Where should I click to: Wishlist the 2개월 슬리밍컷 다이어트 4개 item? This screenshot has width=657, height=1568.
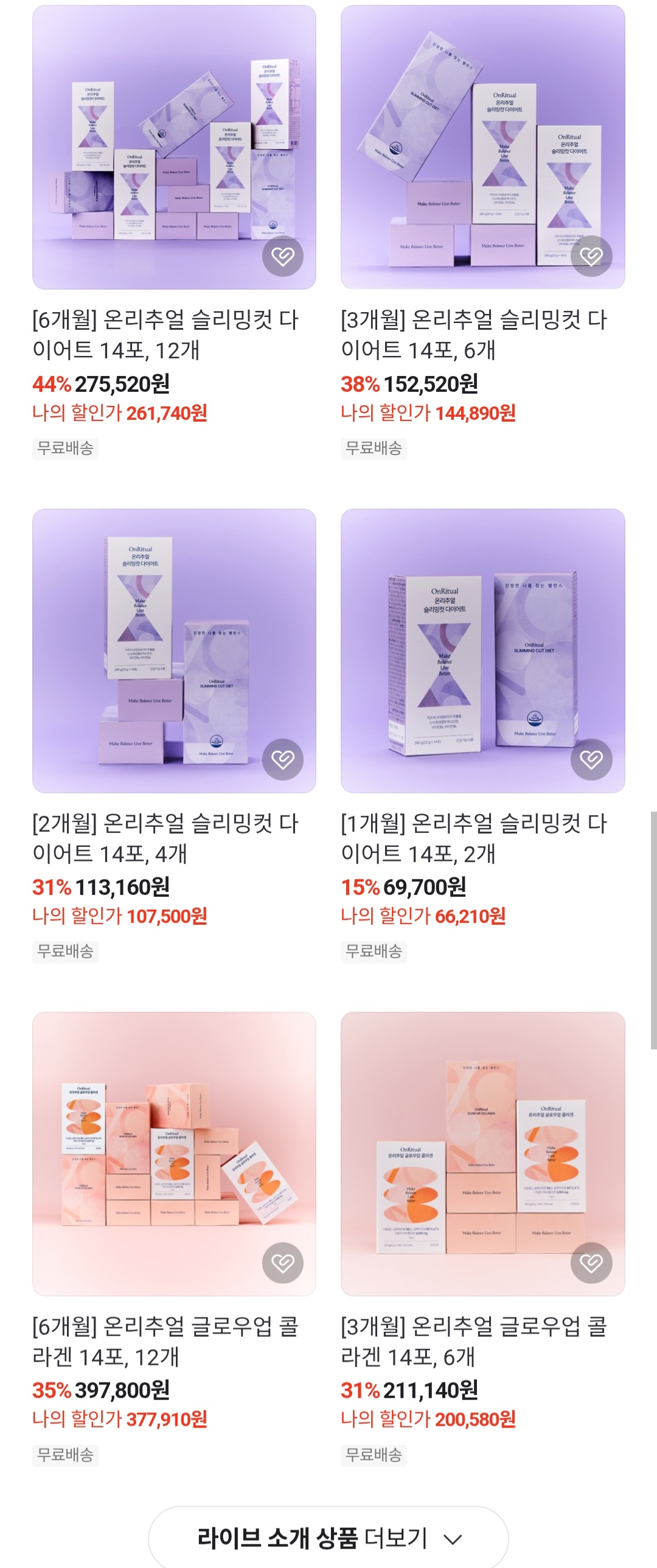click(x=283, y=759)
